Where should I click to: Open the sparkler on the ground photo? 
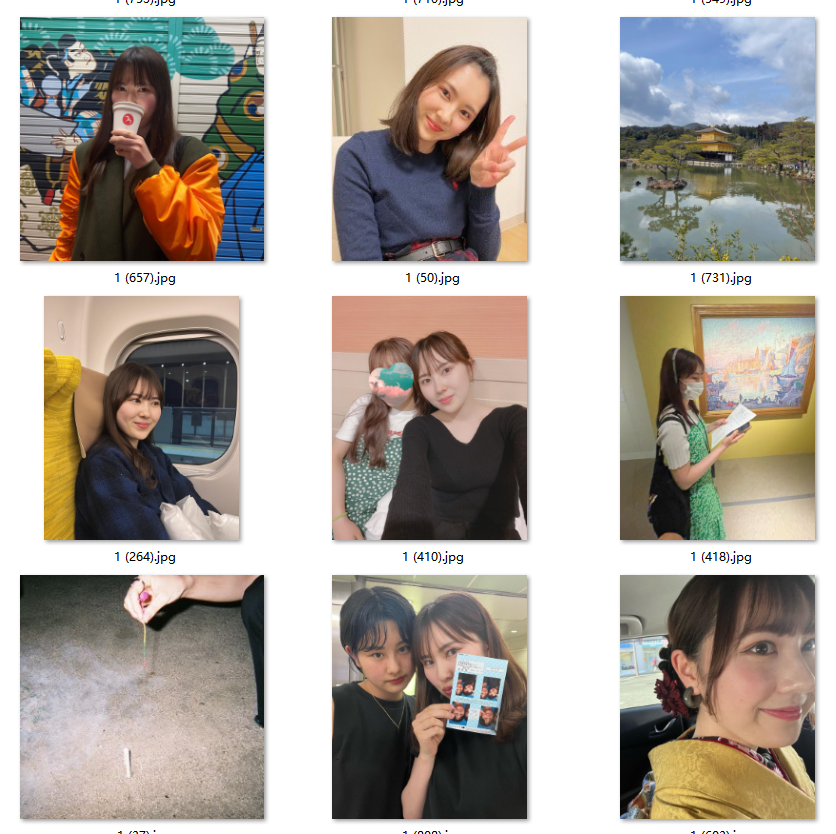point(142,697)
